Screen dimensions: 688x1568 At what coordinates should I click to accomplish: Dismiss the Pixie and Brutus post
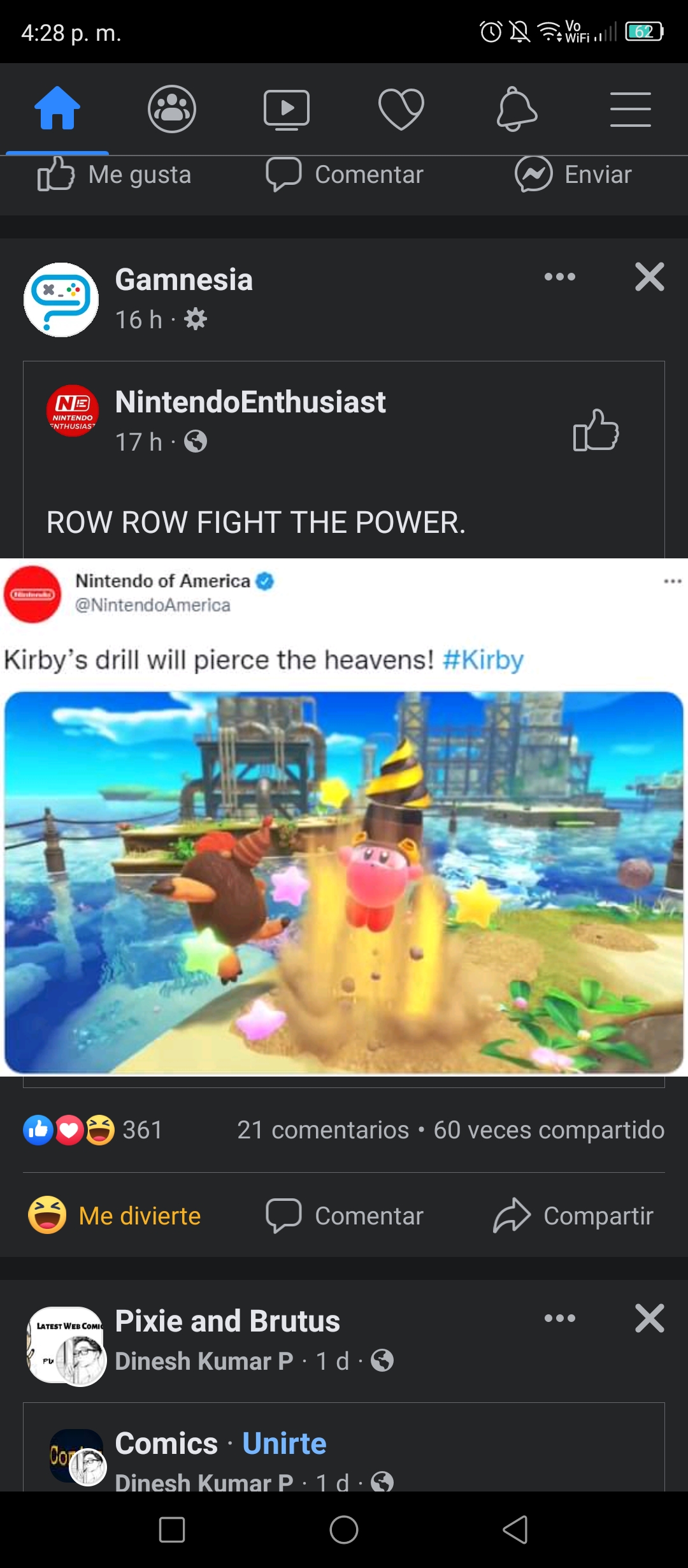(x=650, y=1318)
